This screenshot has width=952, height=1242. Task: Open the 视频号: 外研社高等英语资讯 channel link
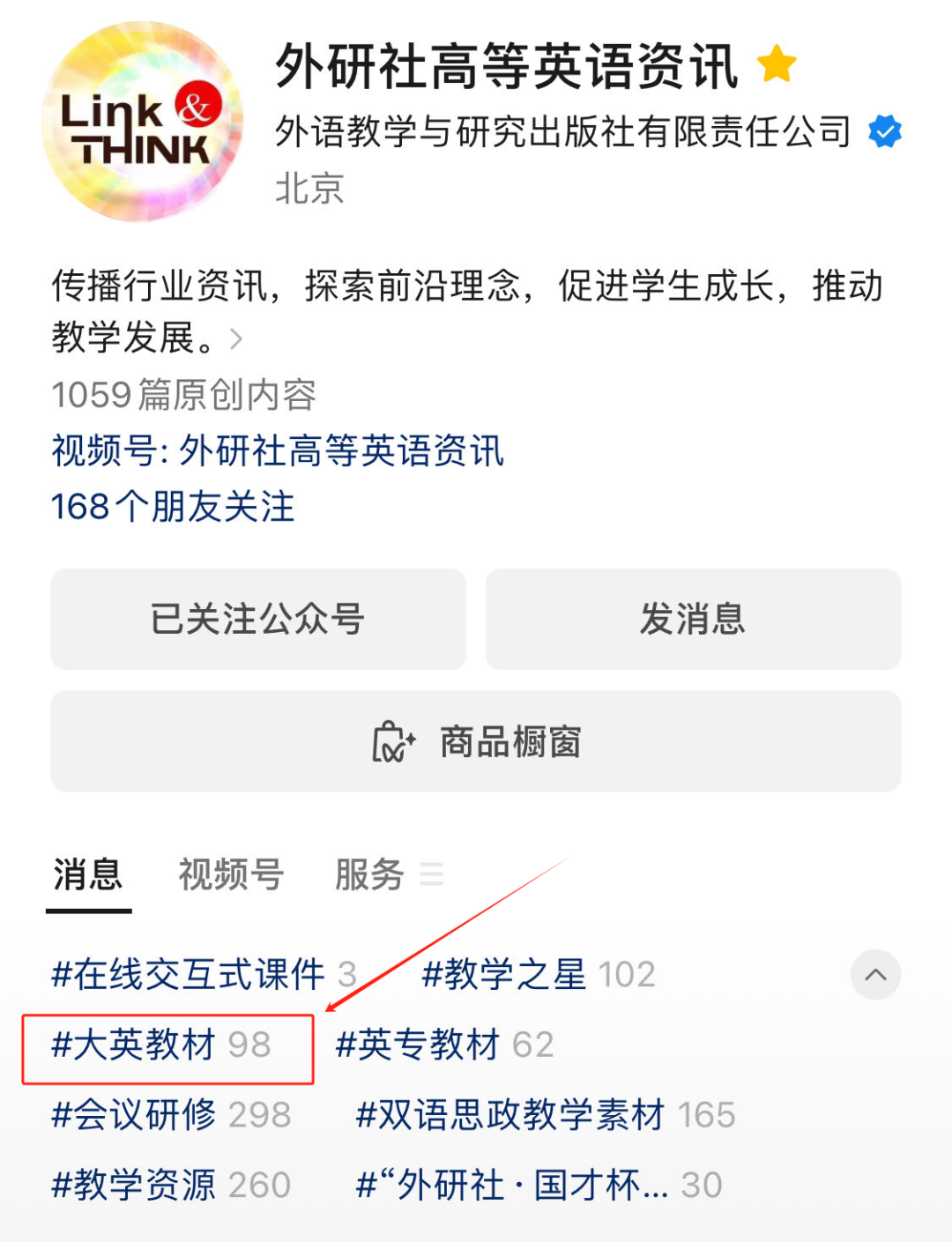[x=278, y=451]
